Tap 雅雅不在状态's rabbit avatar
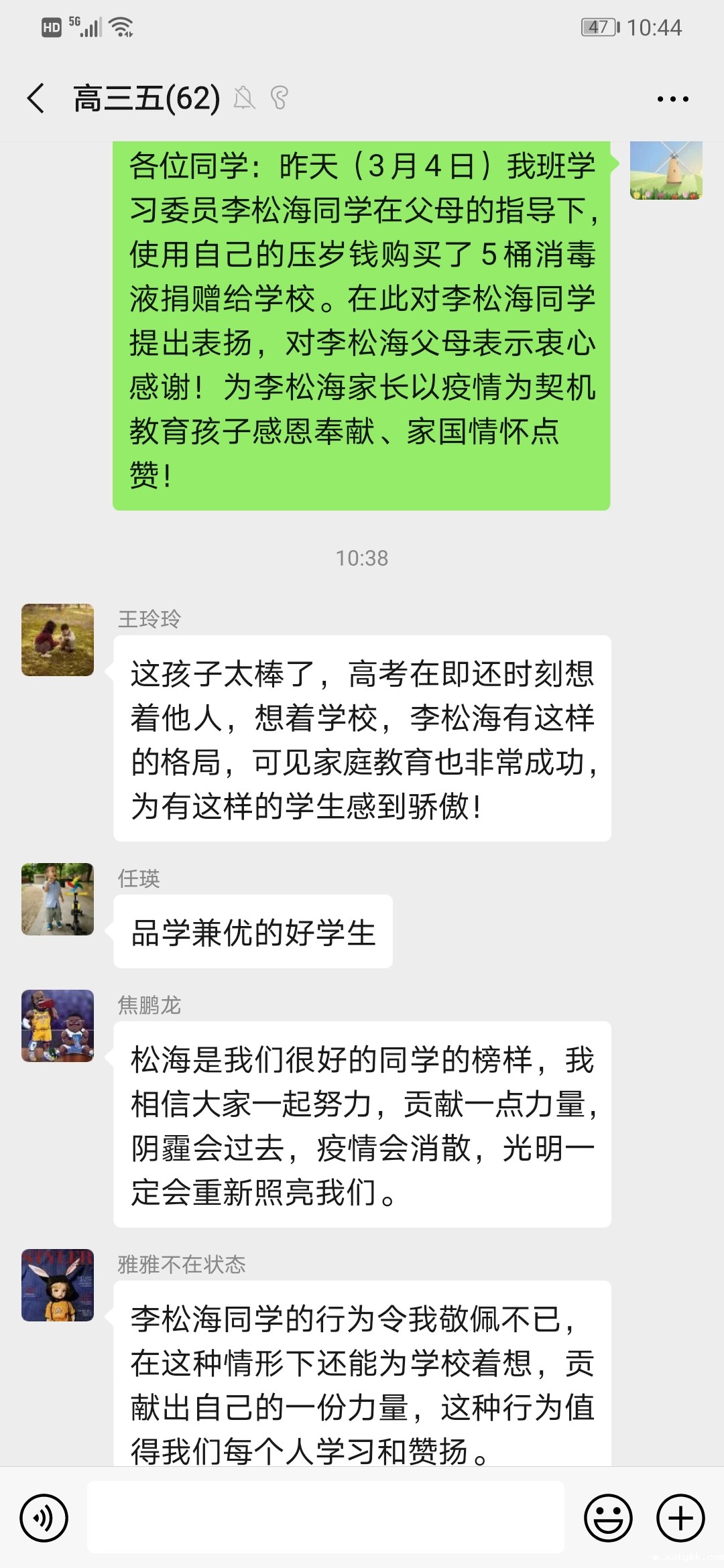The image size is (724, 1568). 57,1285
